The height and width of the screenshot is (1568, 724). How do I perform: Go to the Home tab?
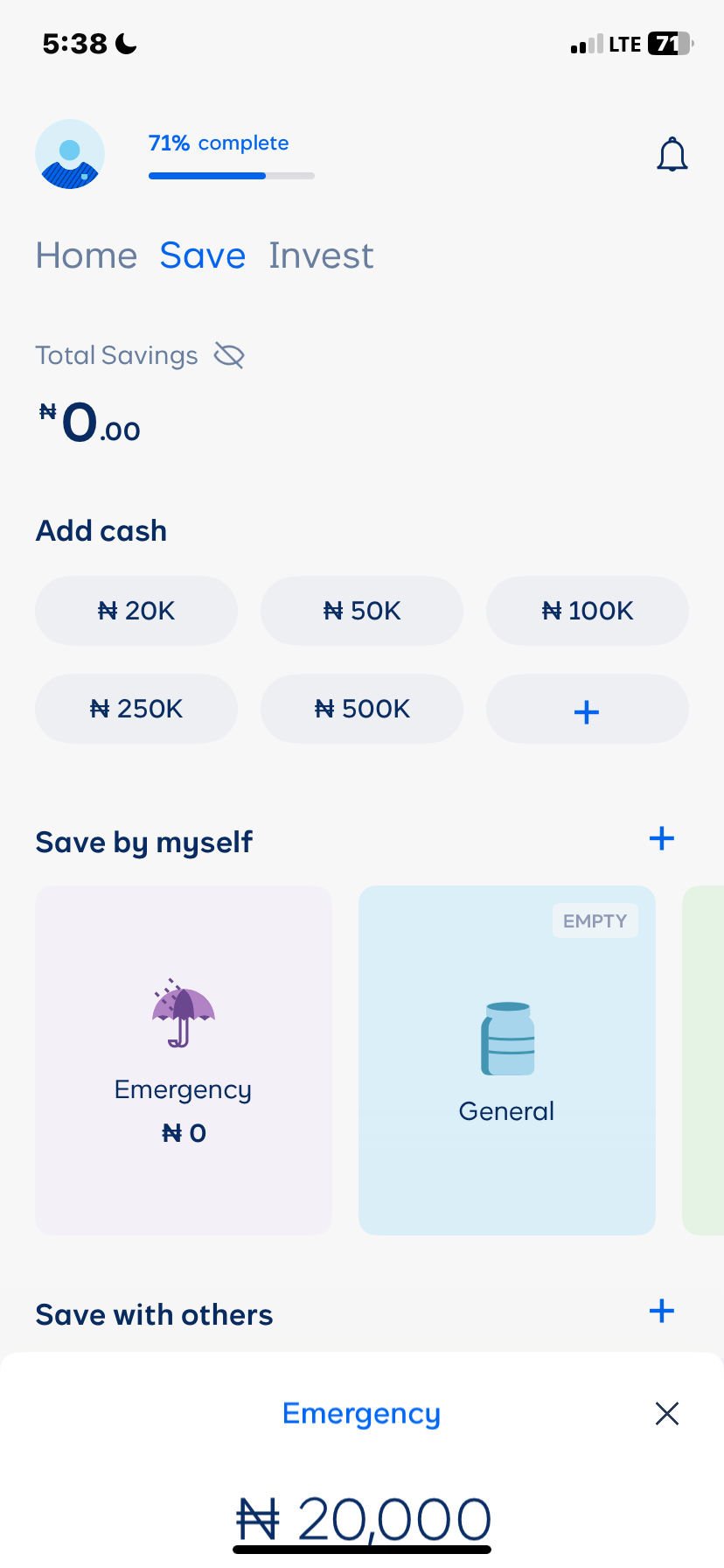pos(86,255)
